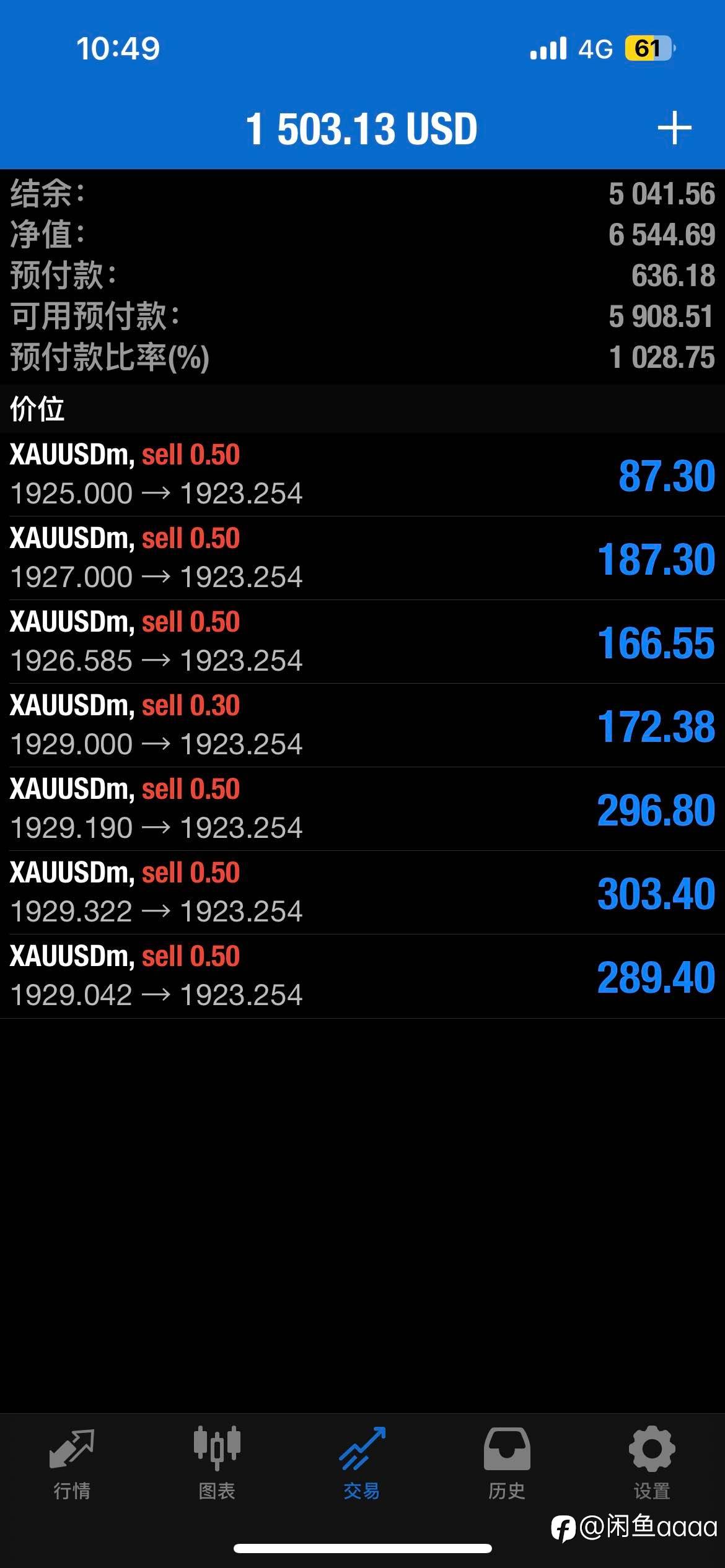Screen dimensions: 725x1568
Task: Select the 交易 trade tab
Action: click(362, 1464)
